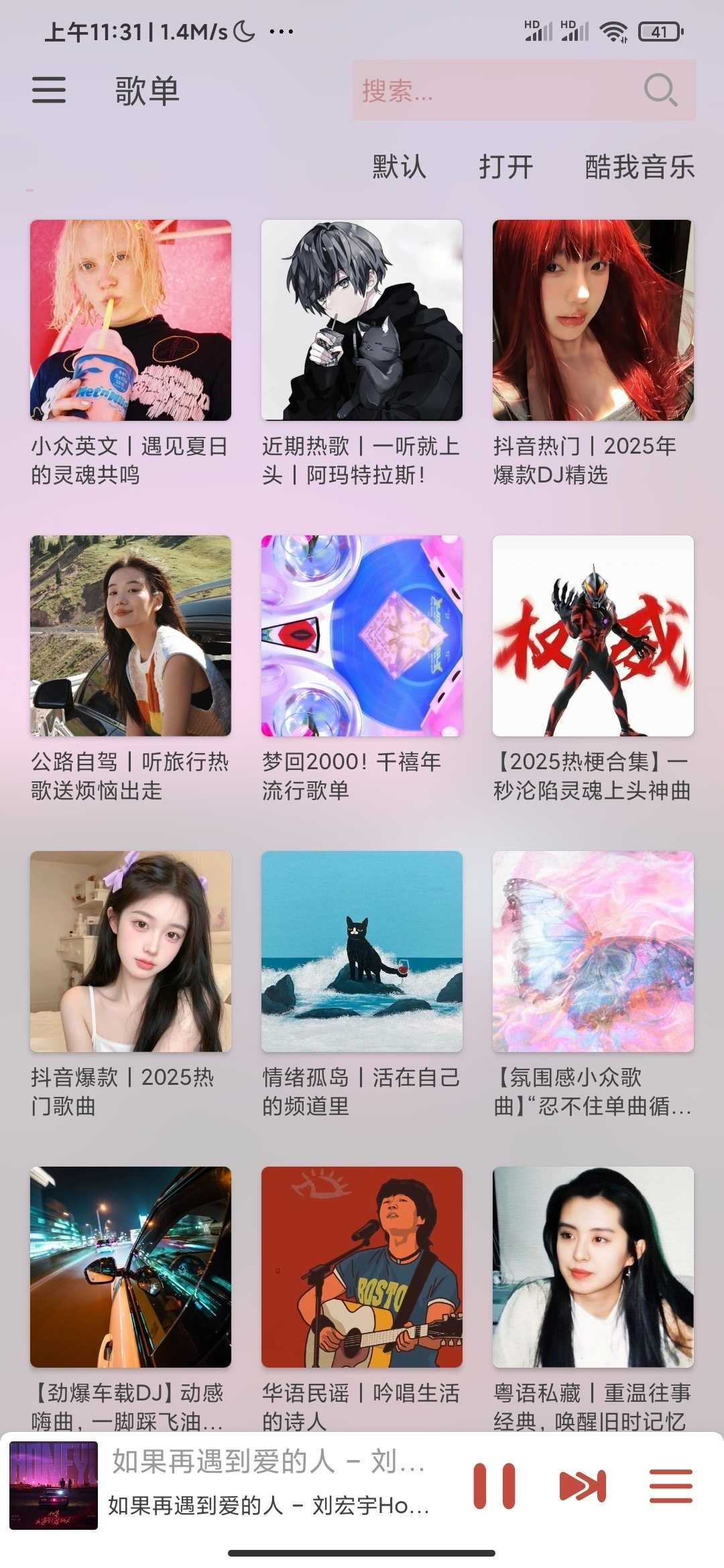The width and height of the screenshot is (724, 1568).
Task: Expand the three-dot status bar options
Action: pyautogui.click(x=282, y=30)
